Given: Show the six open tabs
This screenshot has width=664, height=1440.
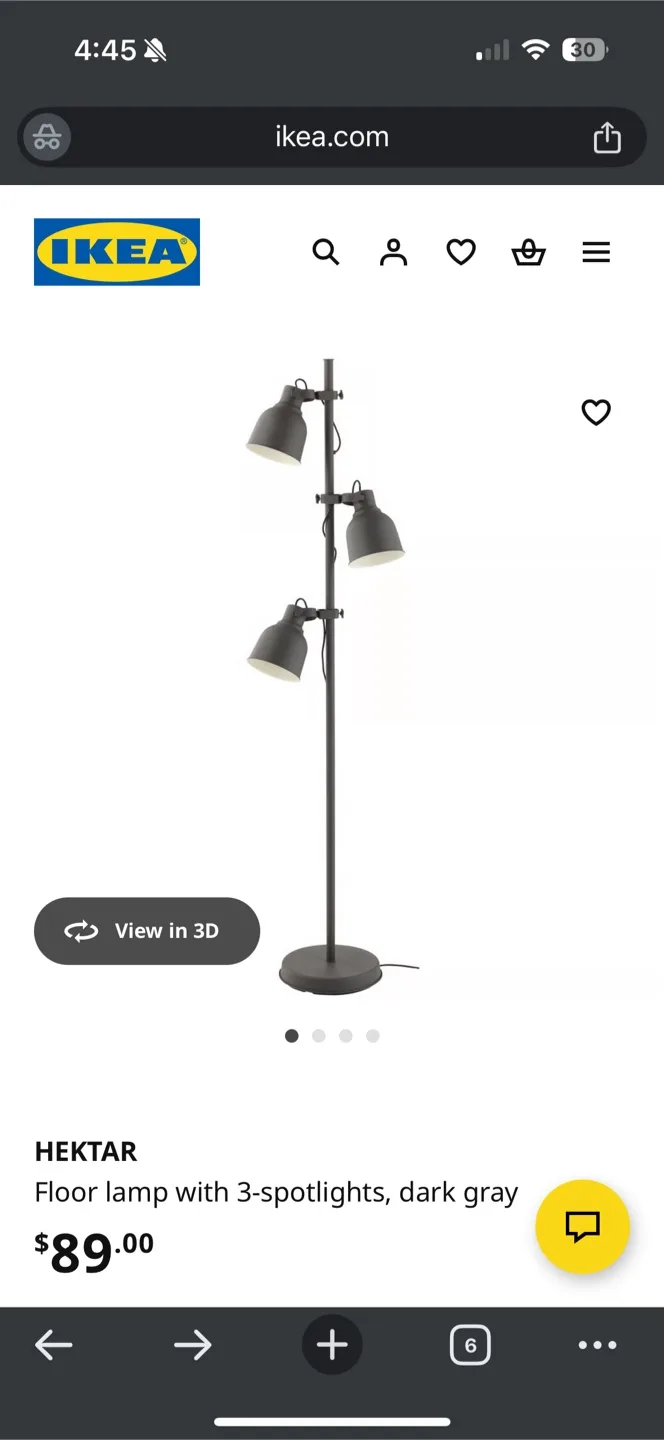Looking at the screenshot, I should (x=470, y=1345).
